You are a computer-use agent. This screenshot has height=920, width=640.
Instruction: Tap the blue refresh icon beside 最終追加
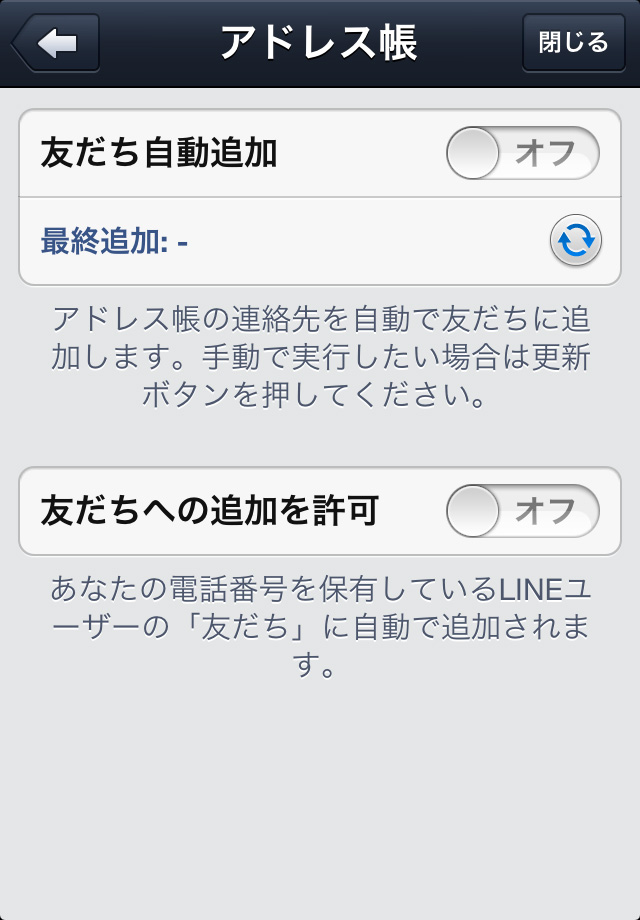(576, 241)
